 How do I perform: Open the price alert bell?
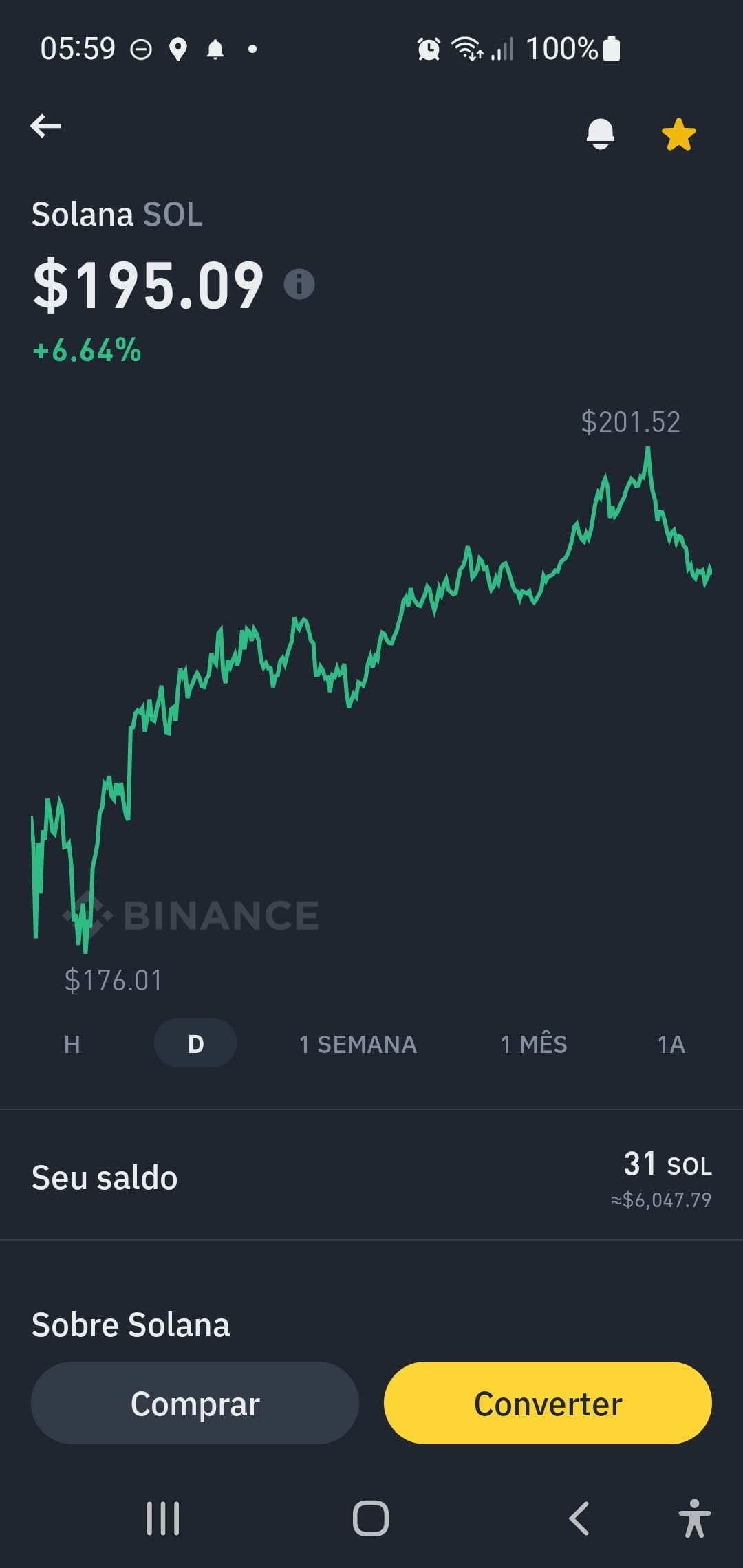click(x=600, y=133)
